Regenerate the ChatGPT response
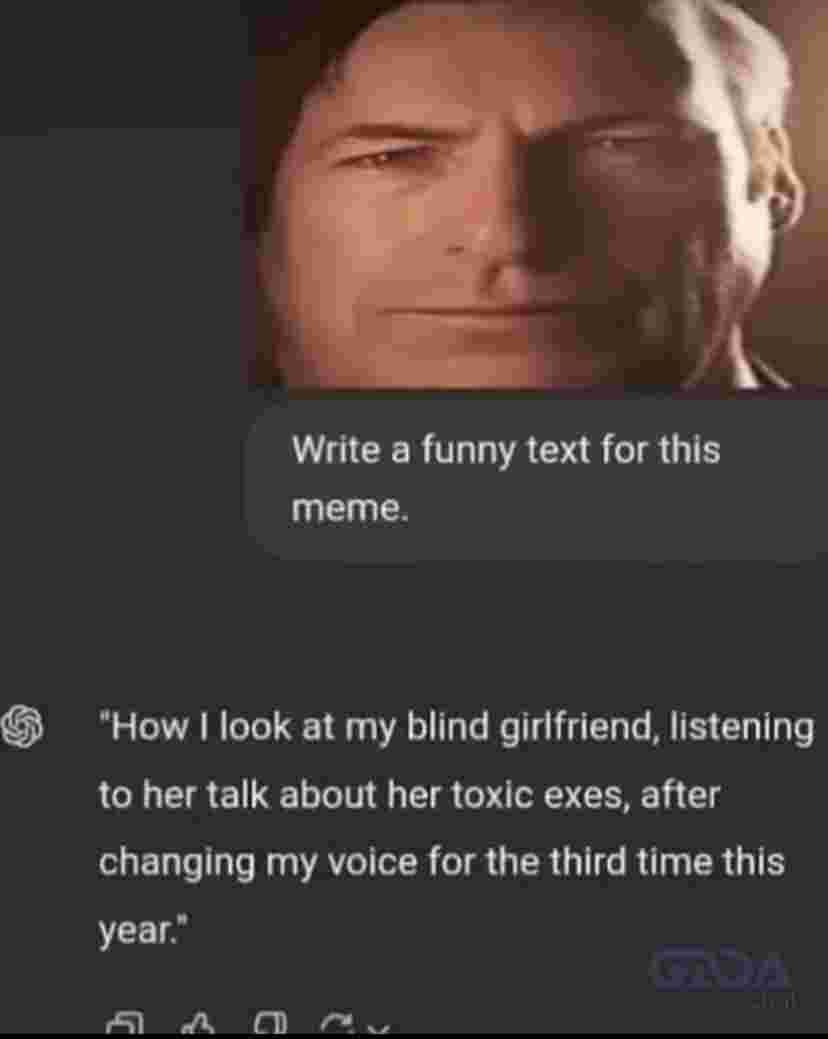The width and height of the screenshot is (828, 1039). 338,1026
